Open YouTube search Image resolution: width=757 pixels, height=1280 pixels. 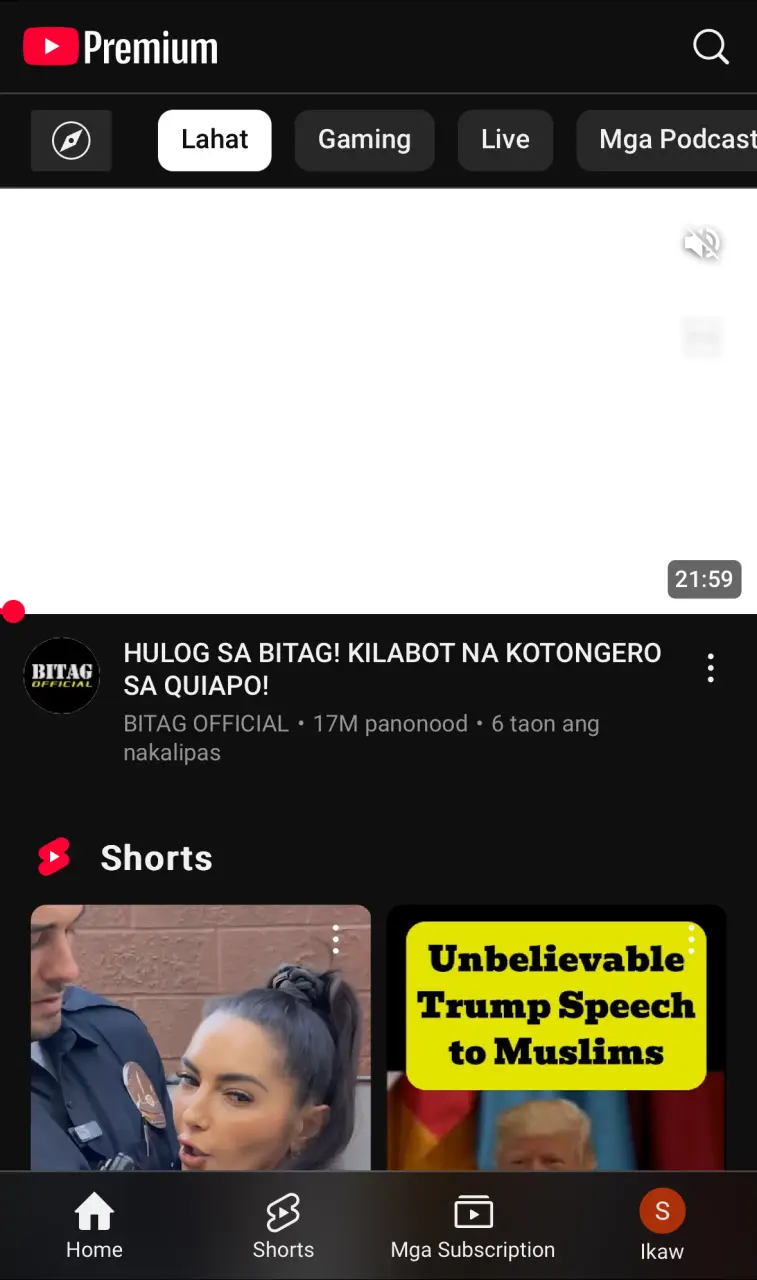pyautogui.click(x=710, y=47)
